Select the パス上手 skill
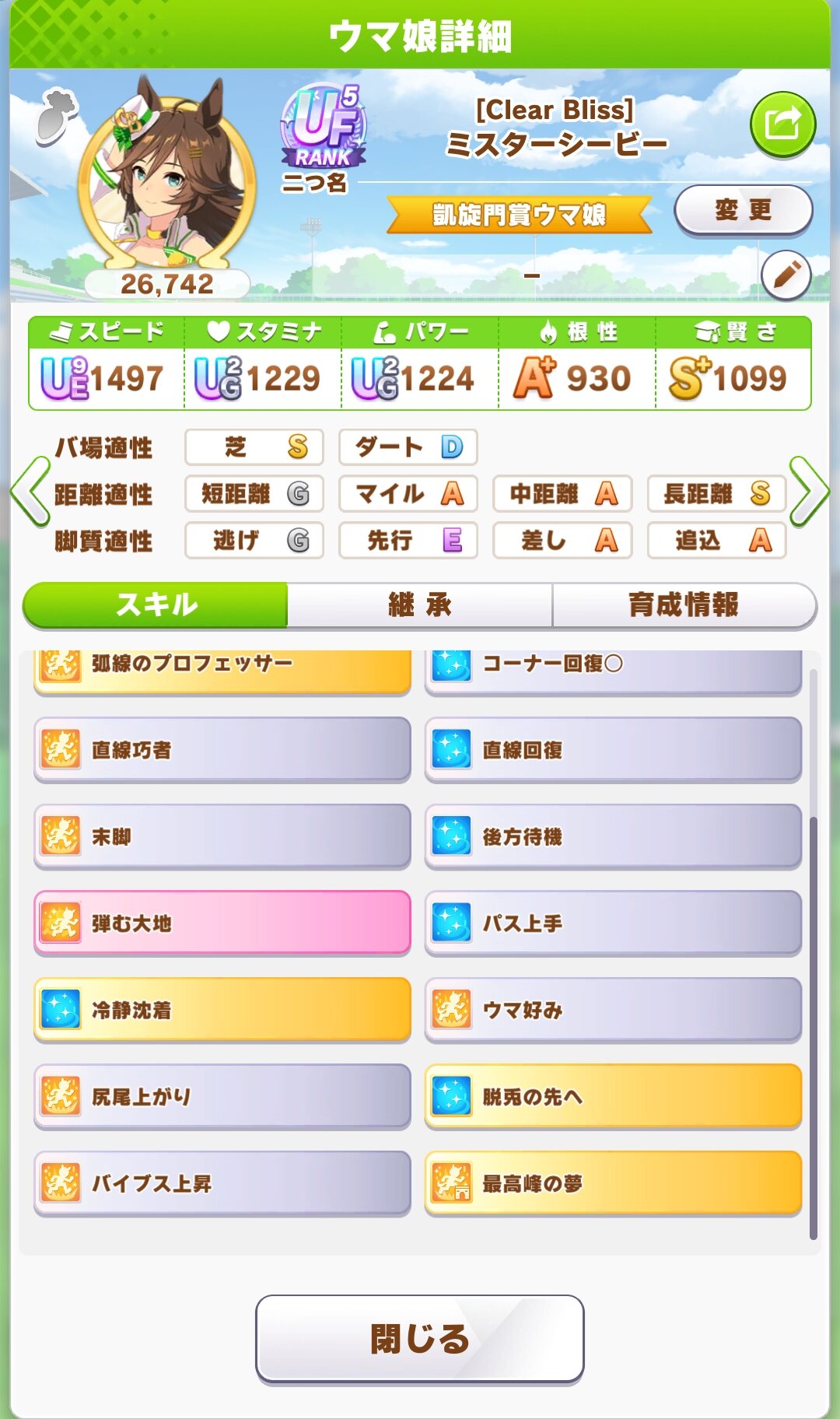The width and height of the screenshot is (840, 1419). (x=613, y=923)
